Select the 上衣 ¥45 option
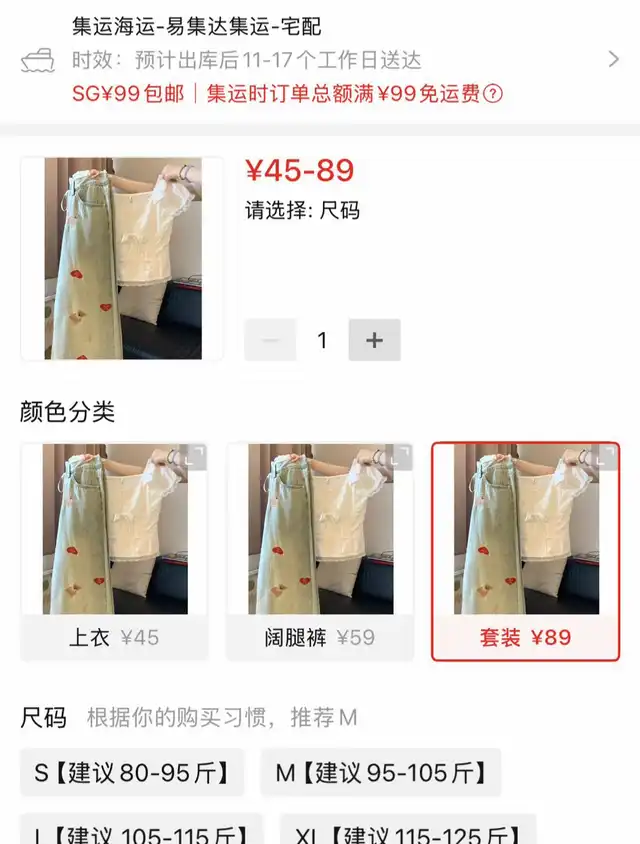Screen dimensions: 640x844 pos(115,552)
